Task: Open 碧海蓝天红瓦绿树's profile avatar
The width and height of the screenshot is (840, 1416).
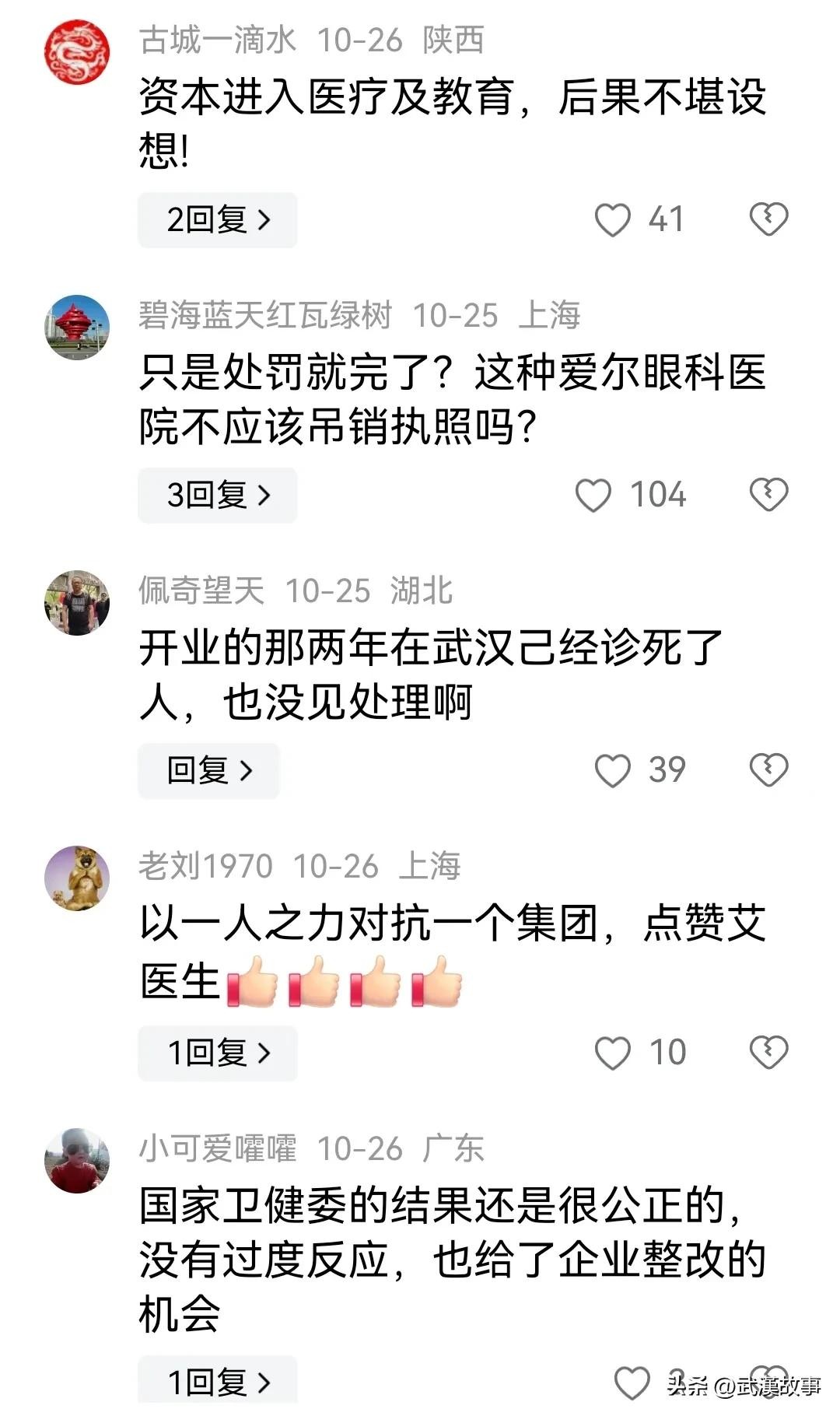Action: 76,328
